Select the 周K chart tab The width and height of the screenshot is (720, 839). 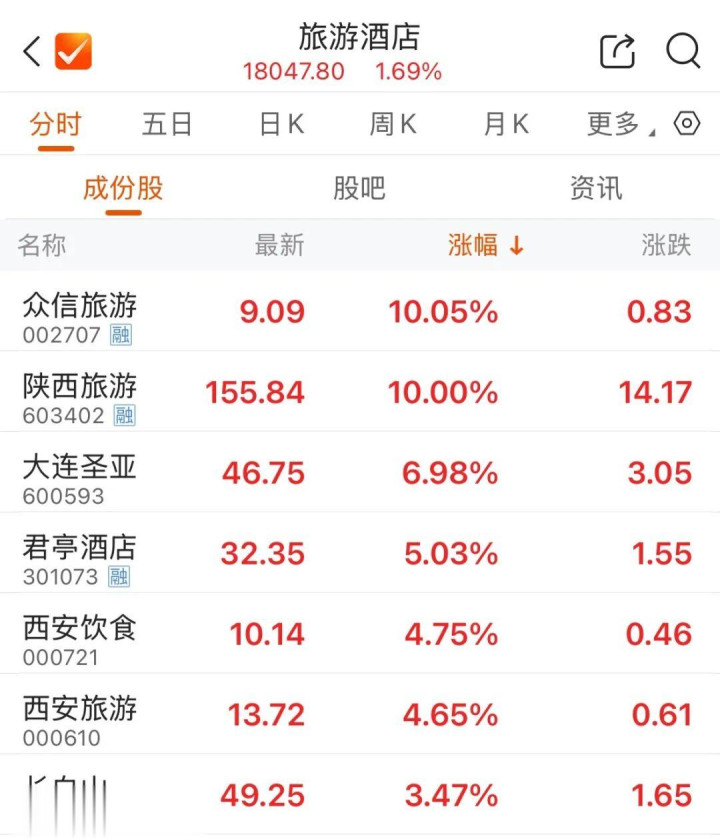click(393, 124)
